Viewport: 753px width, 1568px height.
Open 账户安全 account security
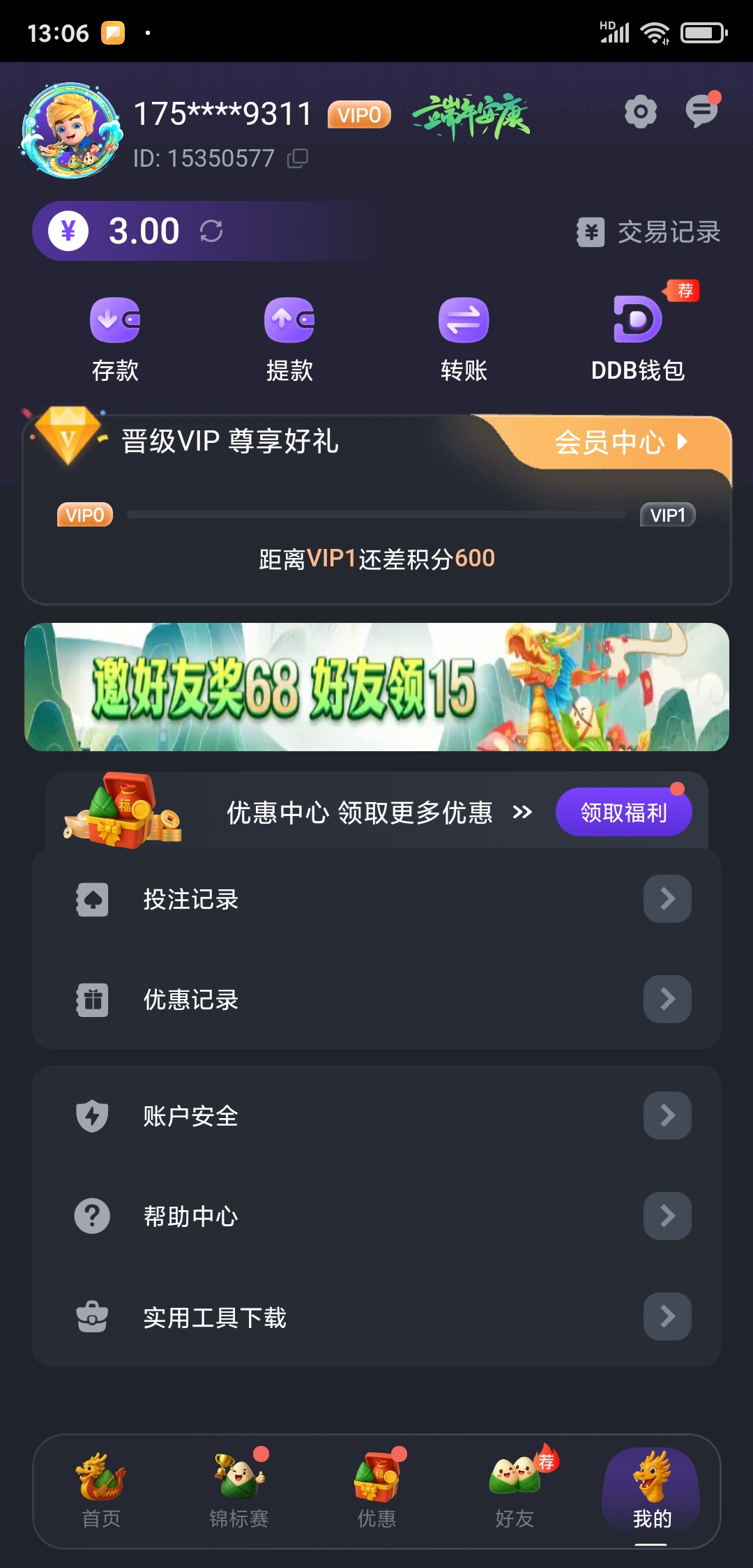pos(376,1115)
